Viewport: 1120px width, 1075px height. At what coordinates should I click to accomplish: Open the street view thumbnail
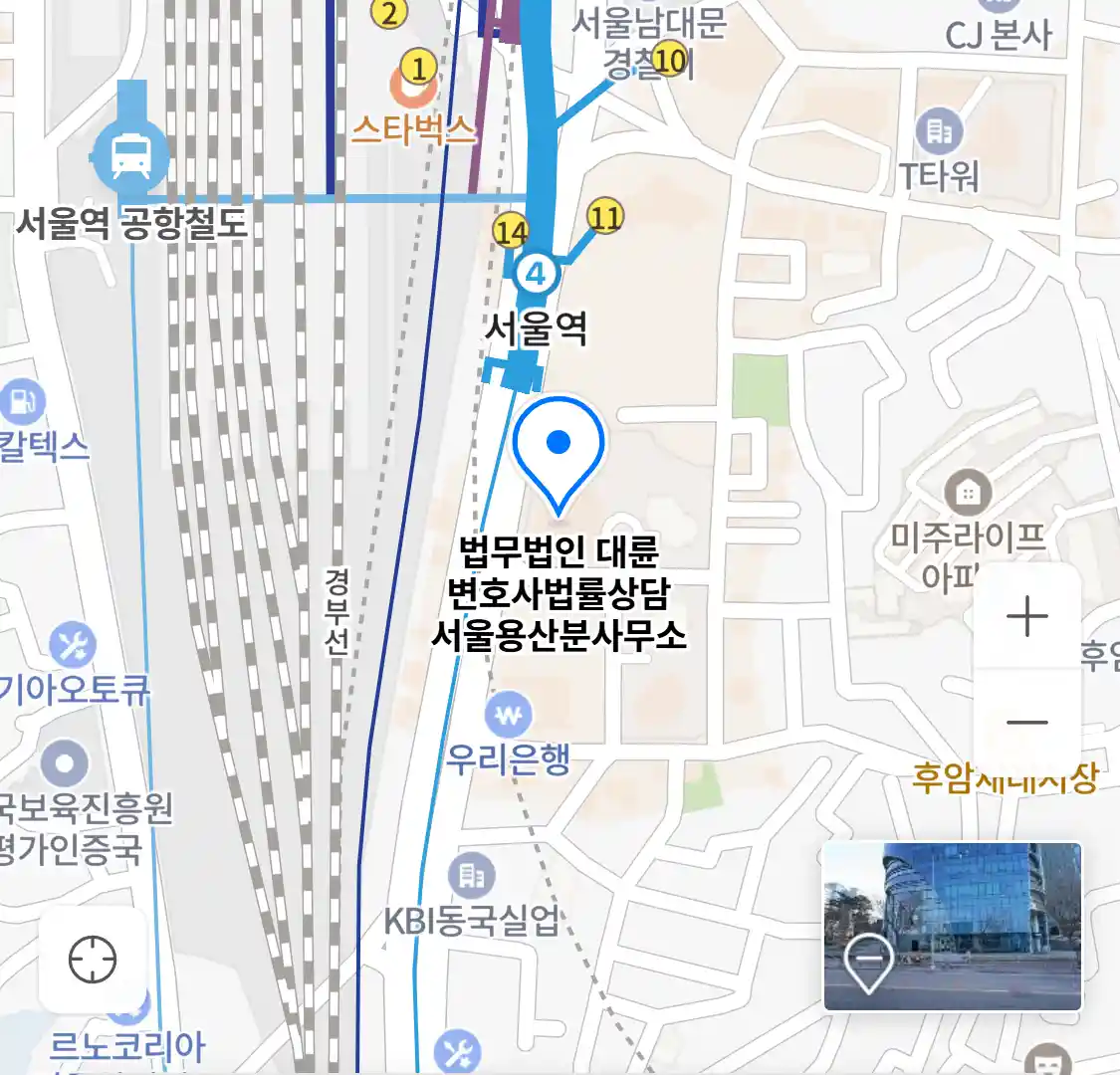pos(952,927)
